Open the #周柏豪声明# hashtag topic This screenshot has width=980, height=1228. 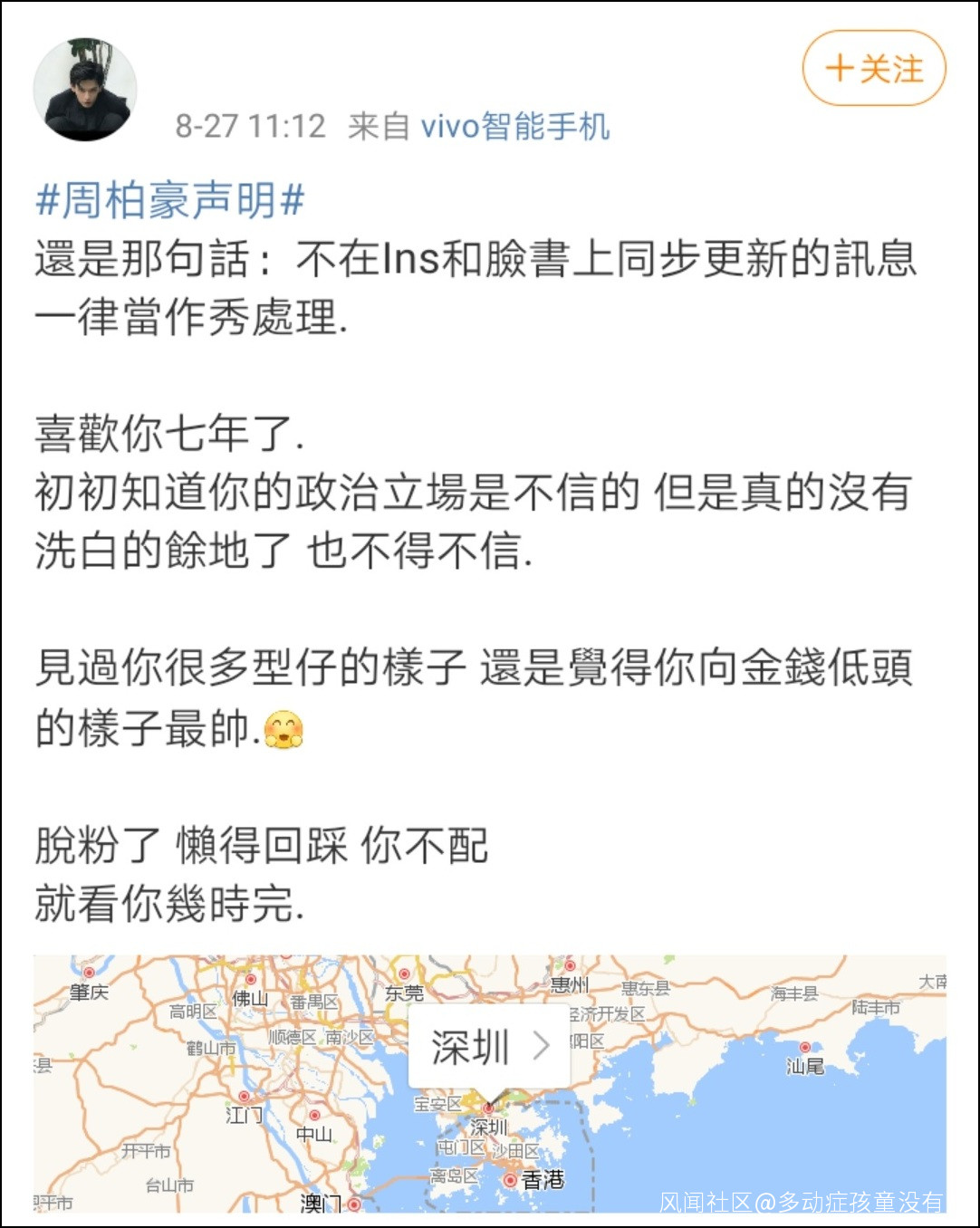pyautogui.click(x=169, y=200)
